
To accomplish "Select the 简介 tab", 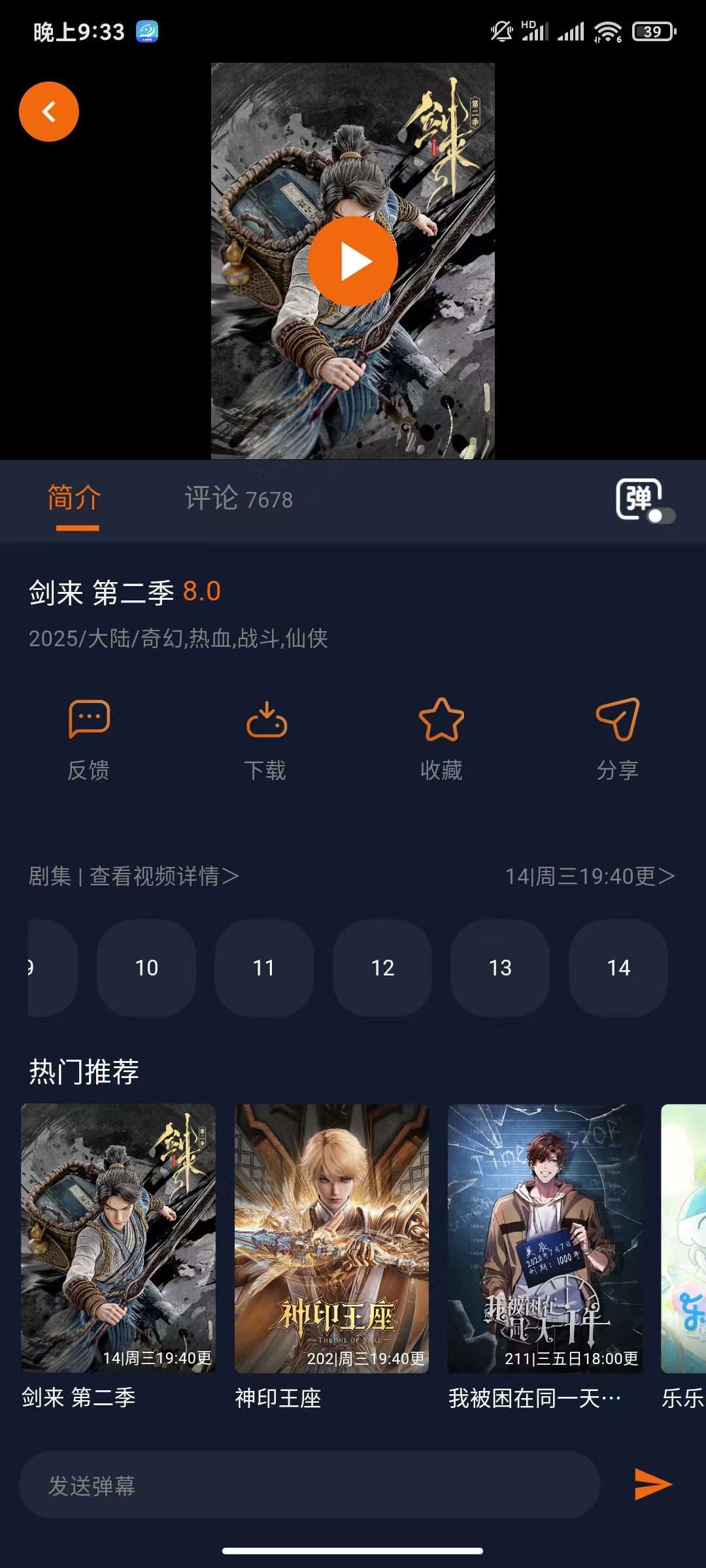I will pos(75,498).
